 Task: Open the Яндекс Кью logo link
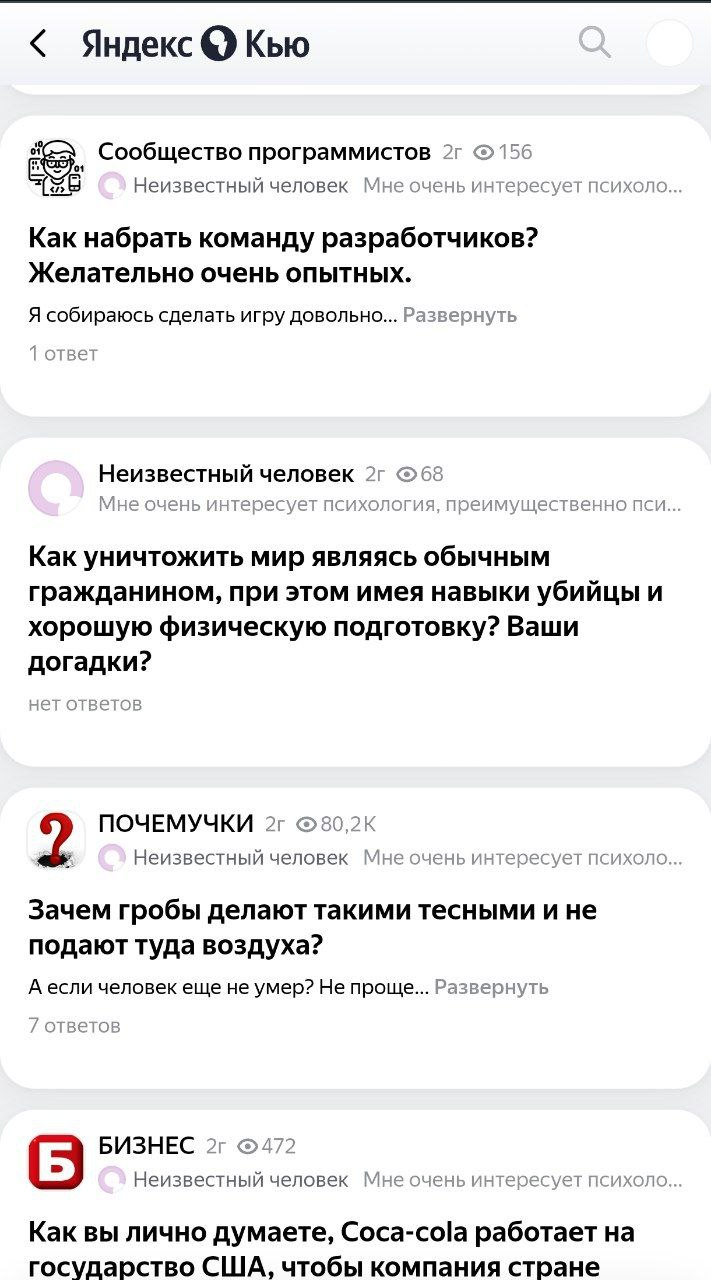(196, 44)
